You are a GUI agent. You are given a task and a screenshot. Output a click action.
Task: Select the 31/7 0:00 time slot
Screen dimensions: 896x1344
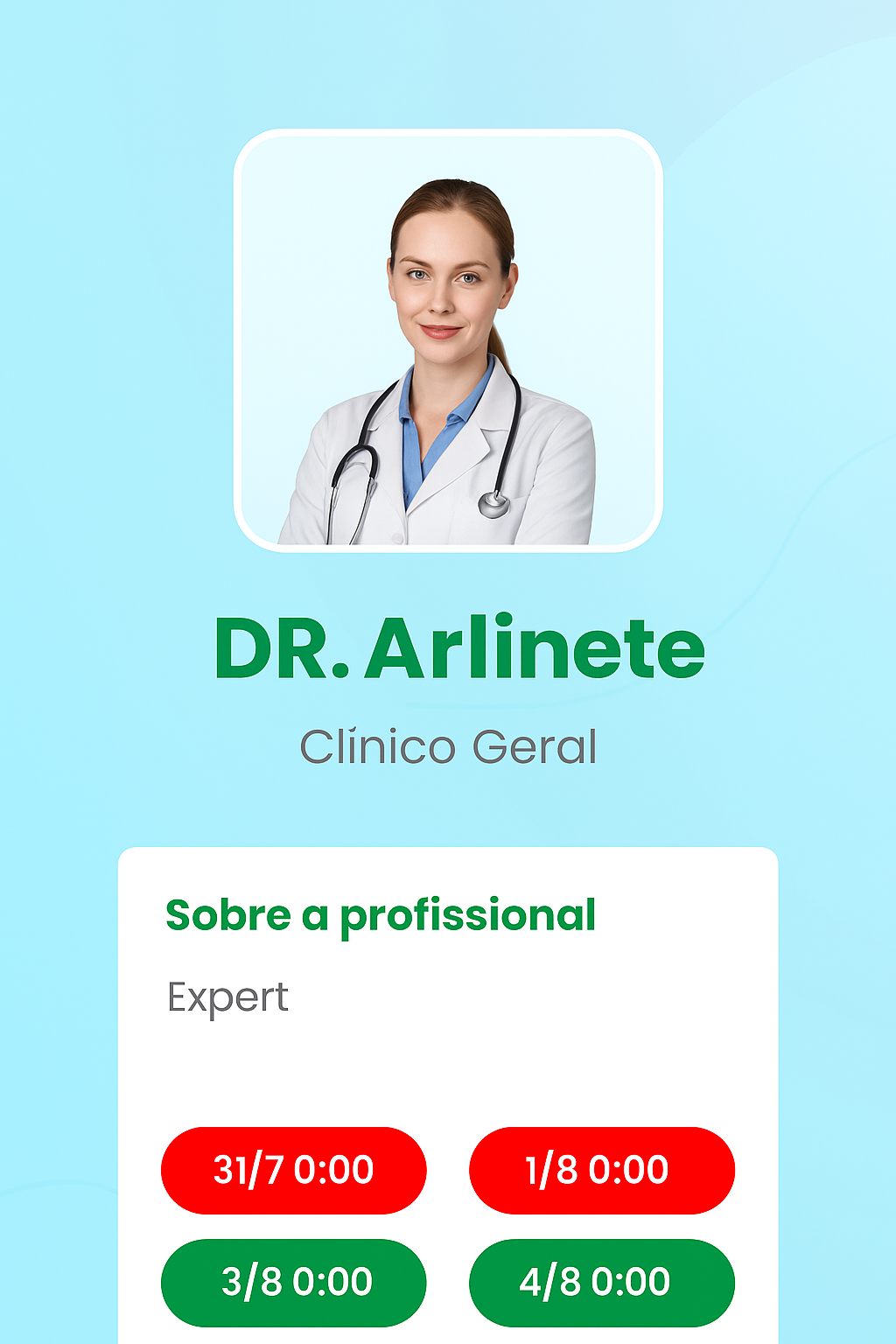(293, 1170)
